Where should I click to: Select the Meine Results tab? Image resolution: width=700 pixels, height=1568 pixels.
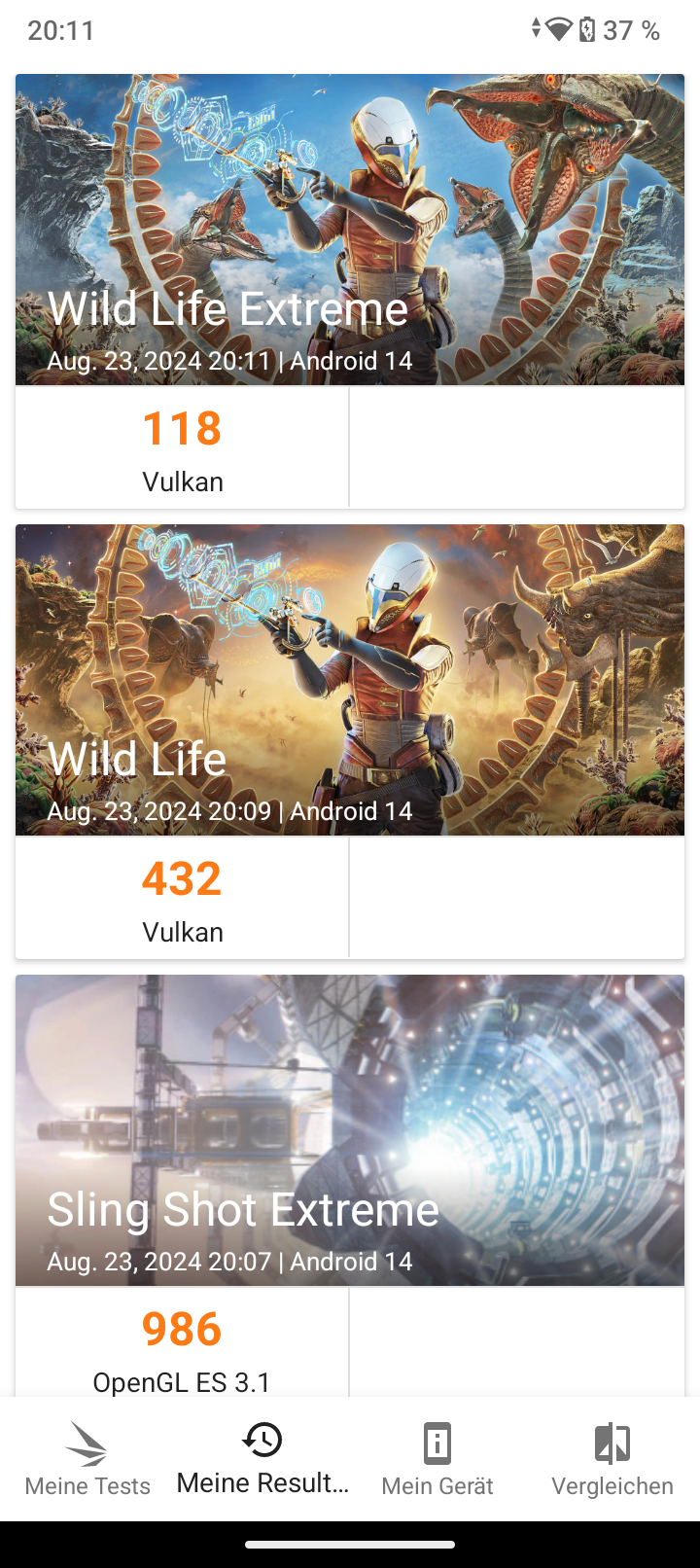click(262, 1459)
